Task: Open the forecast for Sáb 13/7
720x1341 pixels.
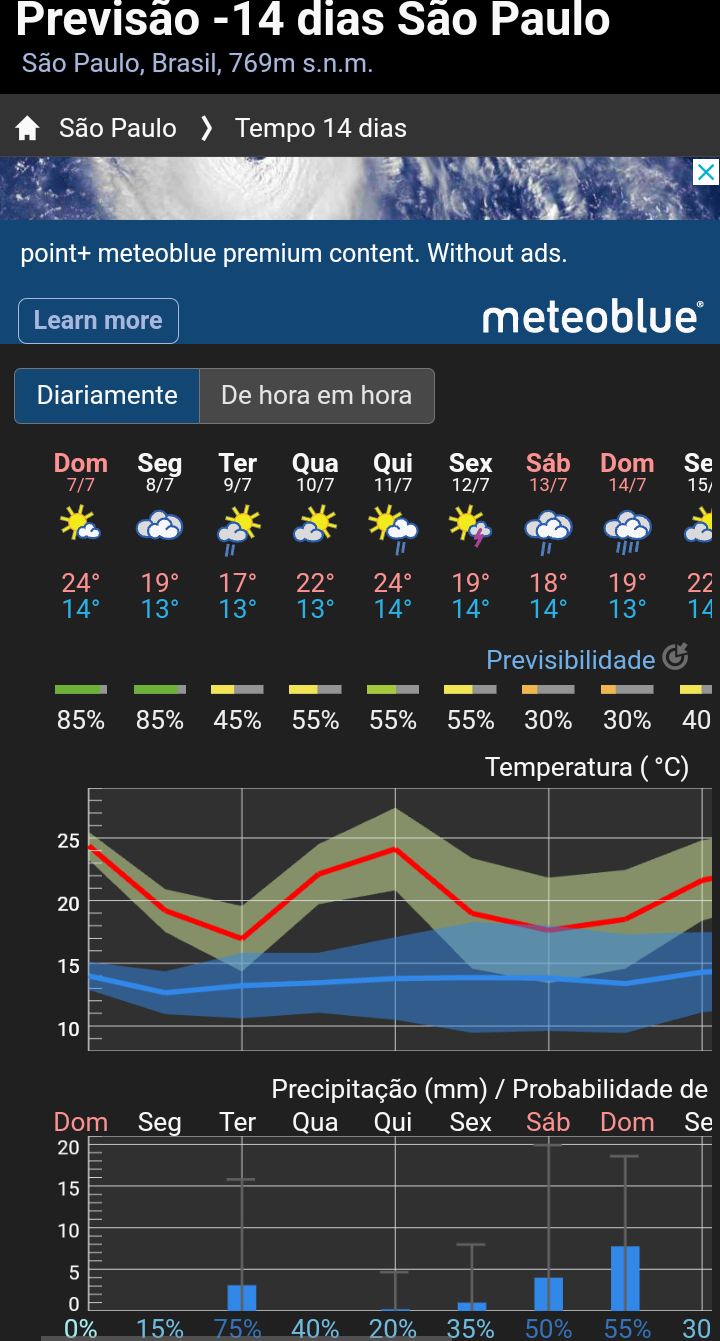Action: click(549, 535)
